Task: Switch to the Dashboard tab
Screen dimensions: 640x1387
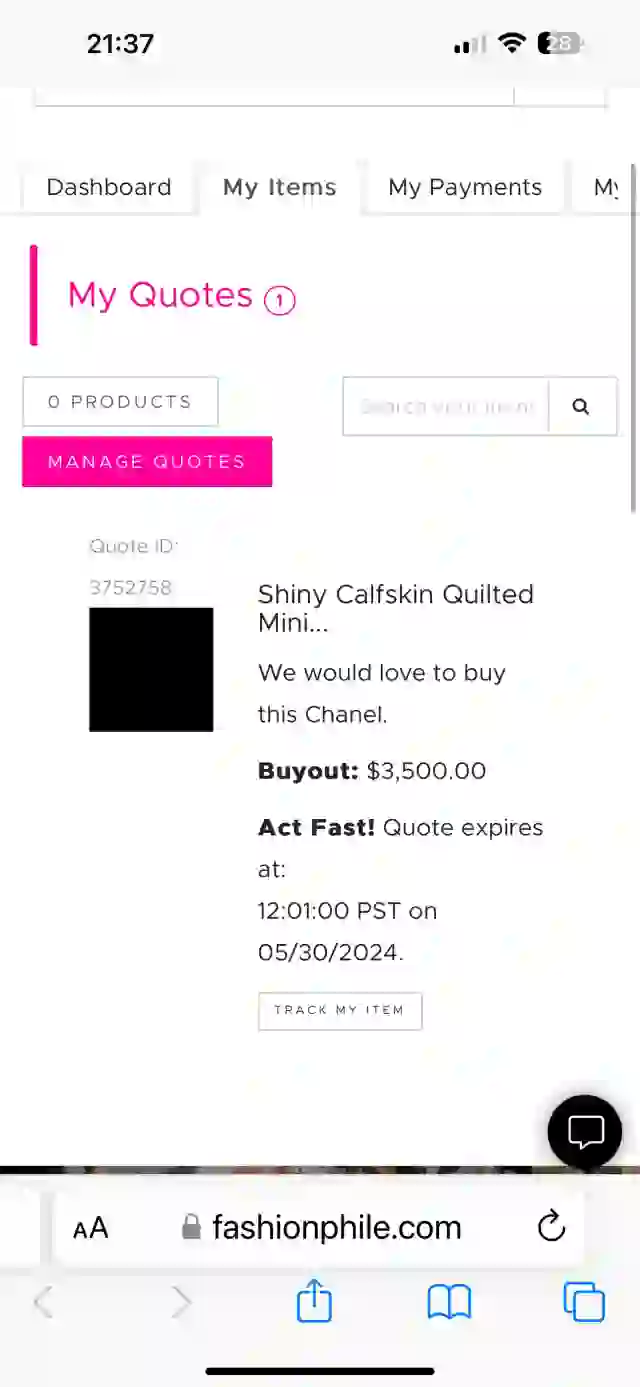Action: (x=108, y=187)
